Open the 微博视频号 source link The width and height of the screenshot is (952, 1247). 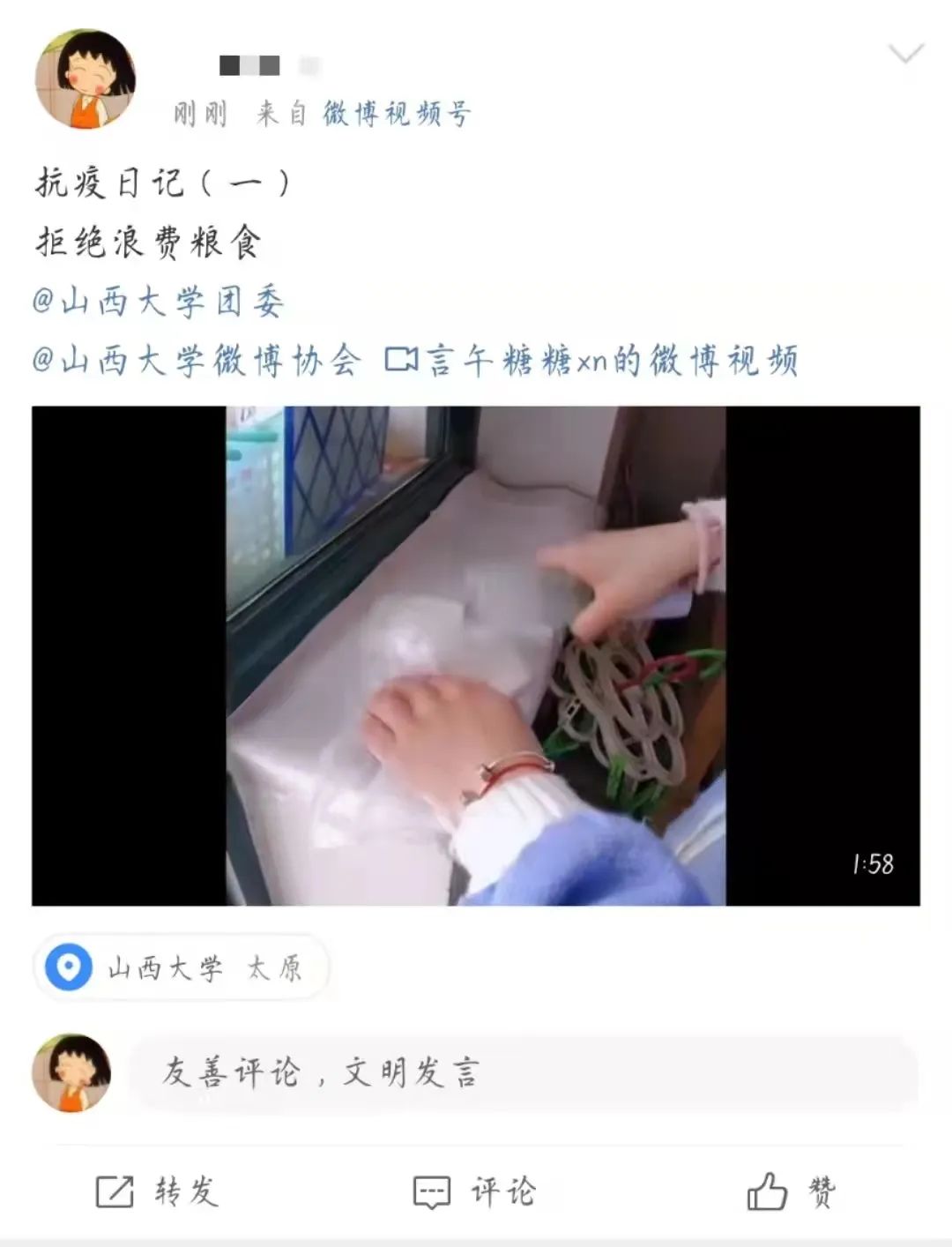click(397, 114)
